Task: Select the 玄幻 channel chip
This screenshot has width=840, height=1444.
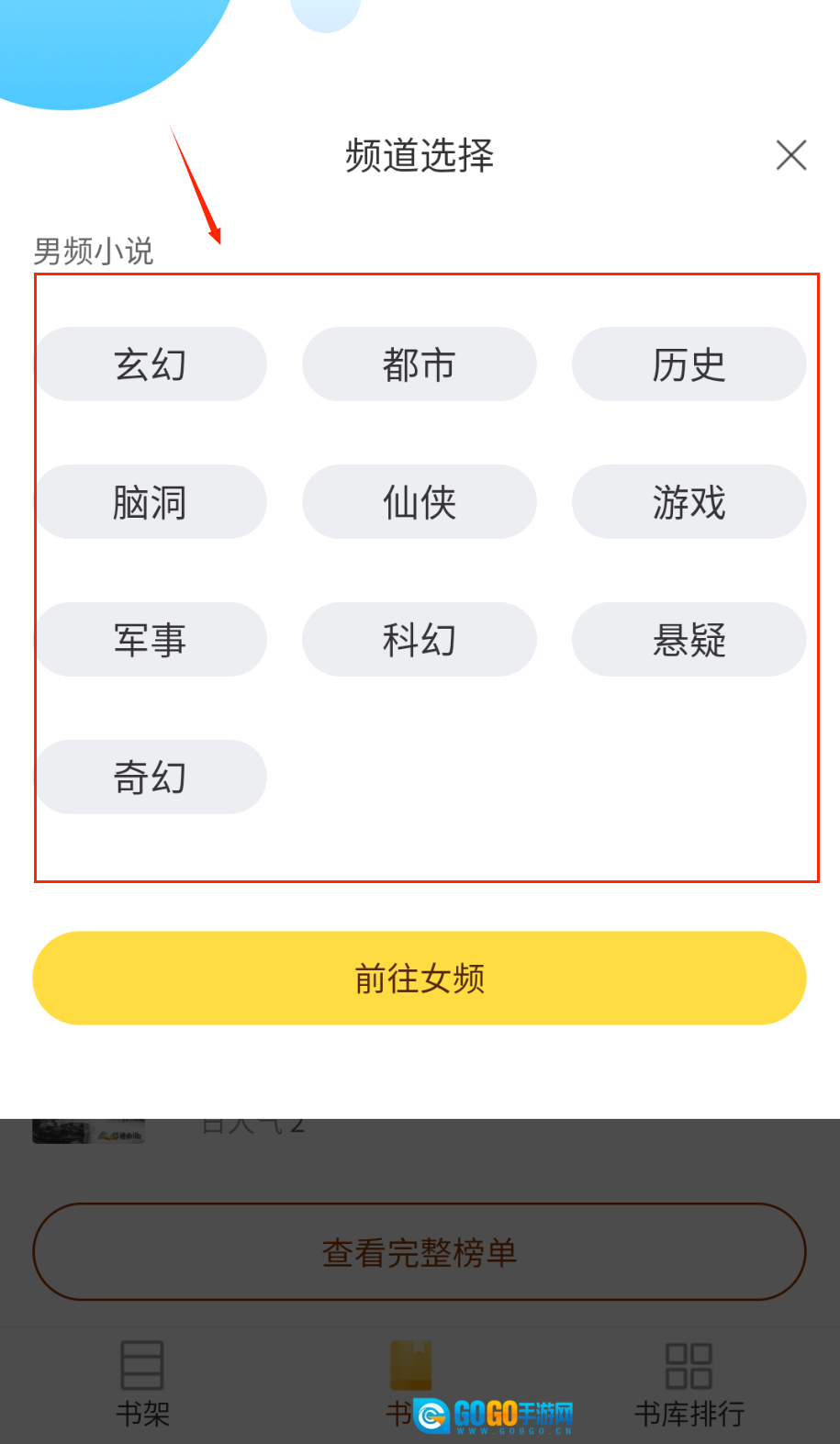Action: coord(151,364)
